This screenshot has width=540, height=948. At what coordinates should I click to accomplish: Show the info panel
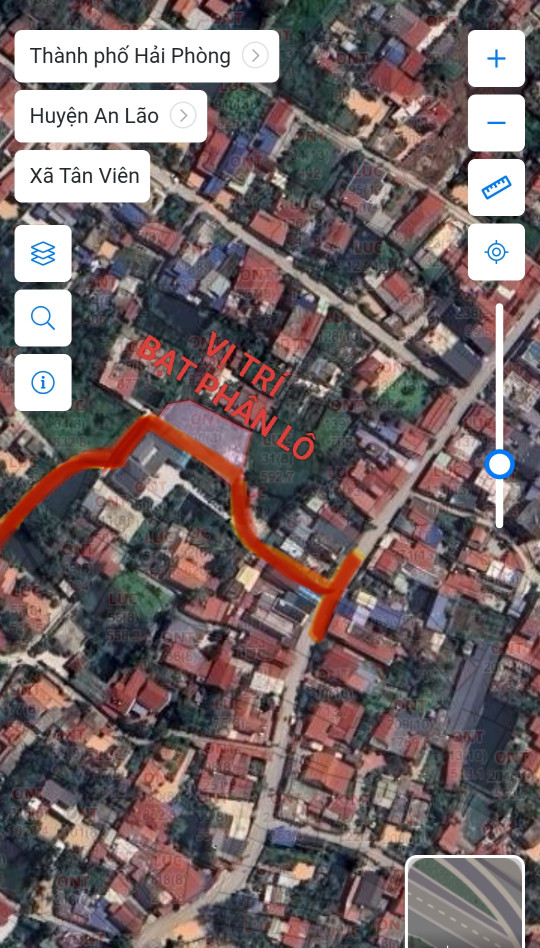[43, 382]
